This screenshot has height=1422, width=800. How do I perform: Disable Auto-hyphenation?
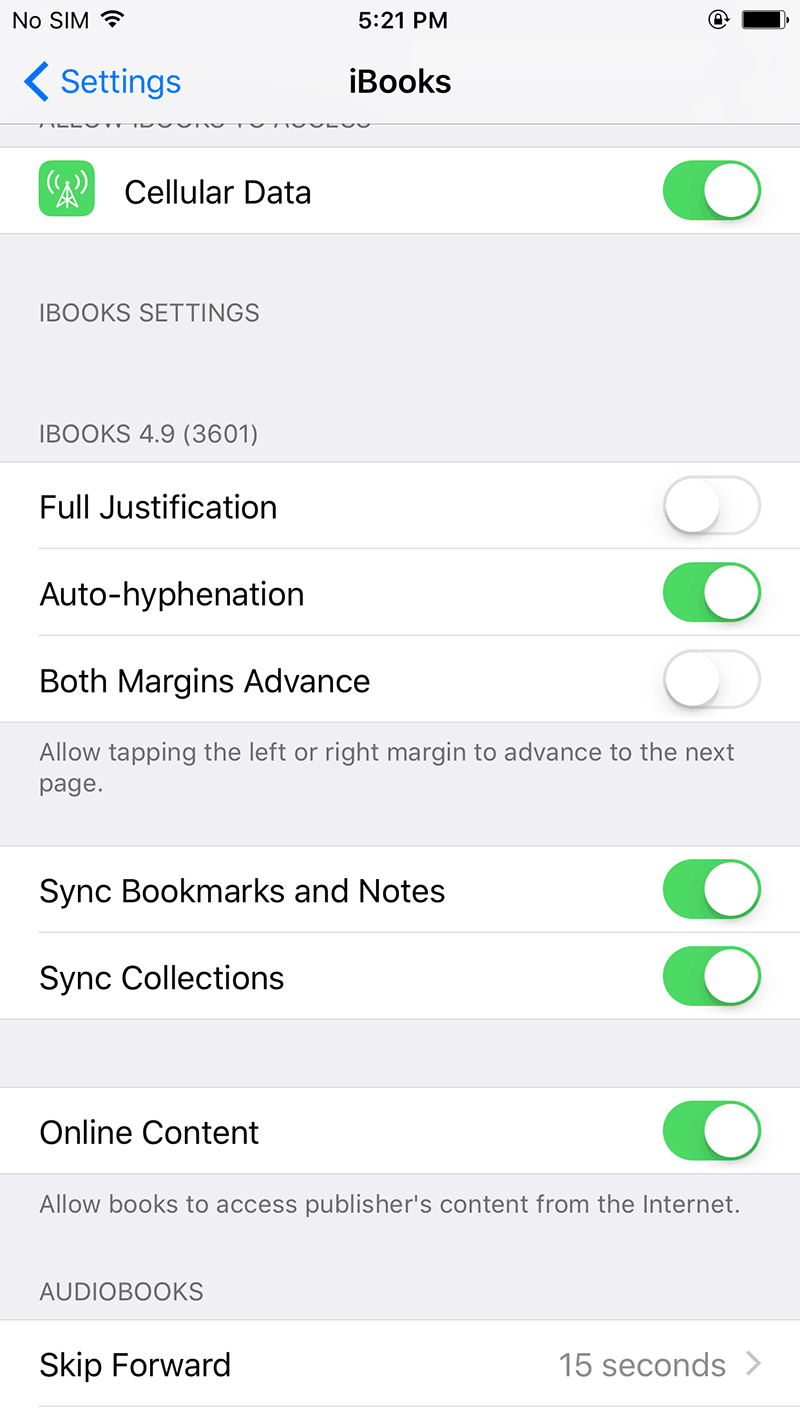(x=711, y=593)
